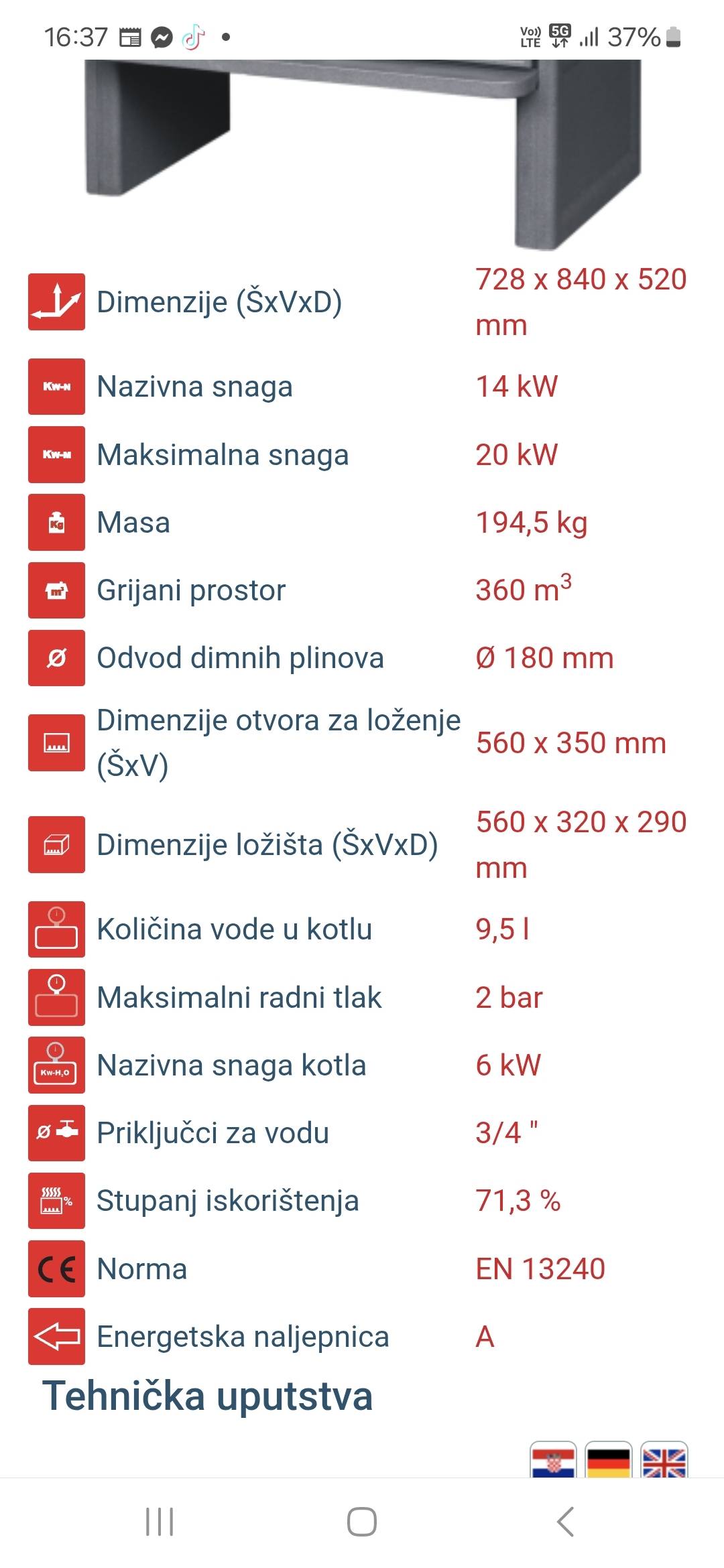Click the Maksimalni radni tlak gauge icon
Image resolution: width=724 pixels, height=1568 pixels.
(57, 999)
